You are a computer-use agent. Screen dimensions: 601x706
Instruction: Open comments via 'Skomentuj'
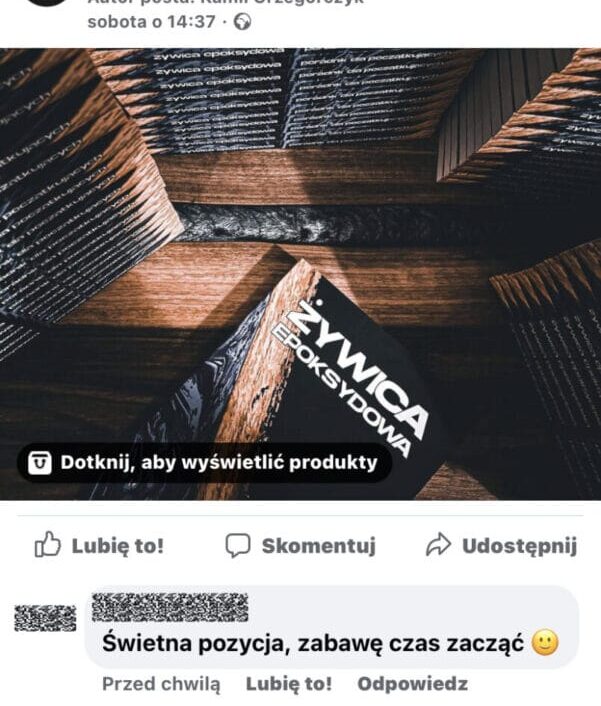300,546
